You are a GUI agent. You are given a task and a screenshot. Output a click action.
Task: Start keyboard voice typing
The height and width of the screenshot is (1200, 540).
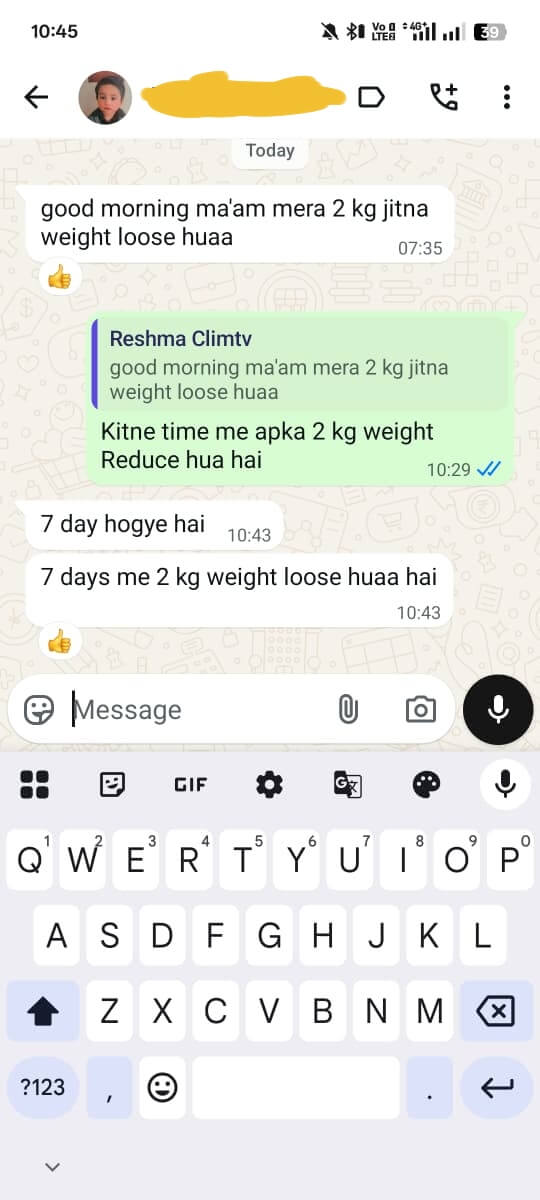pos(506,785)
